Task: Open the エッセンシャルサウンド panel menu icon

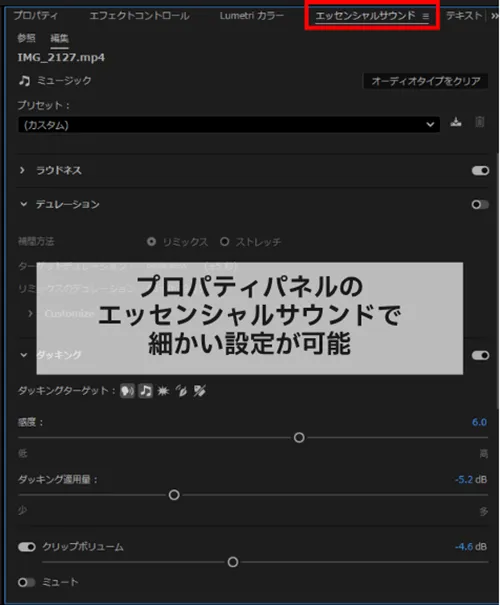Action: [426, 16]
